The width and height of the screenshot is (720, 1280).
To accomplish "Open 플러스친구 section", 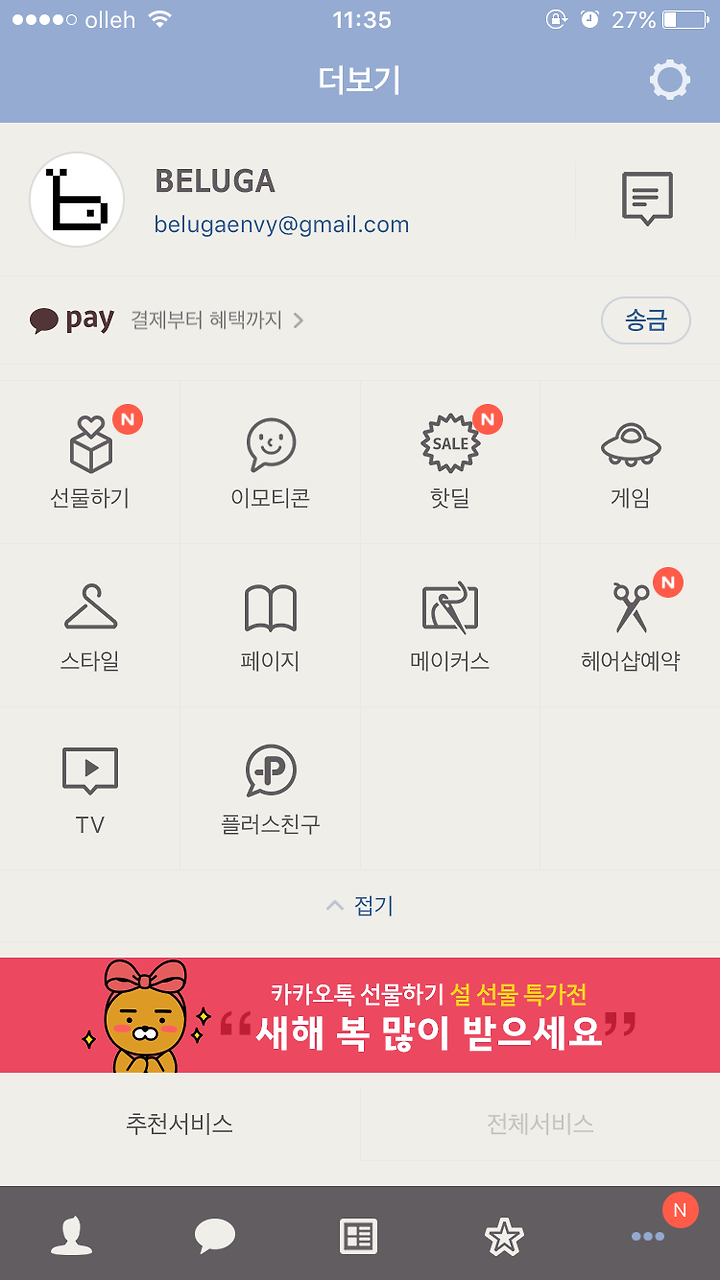I will coord(270,788).
